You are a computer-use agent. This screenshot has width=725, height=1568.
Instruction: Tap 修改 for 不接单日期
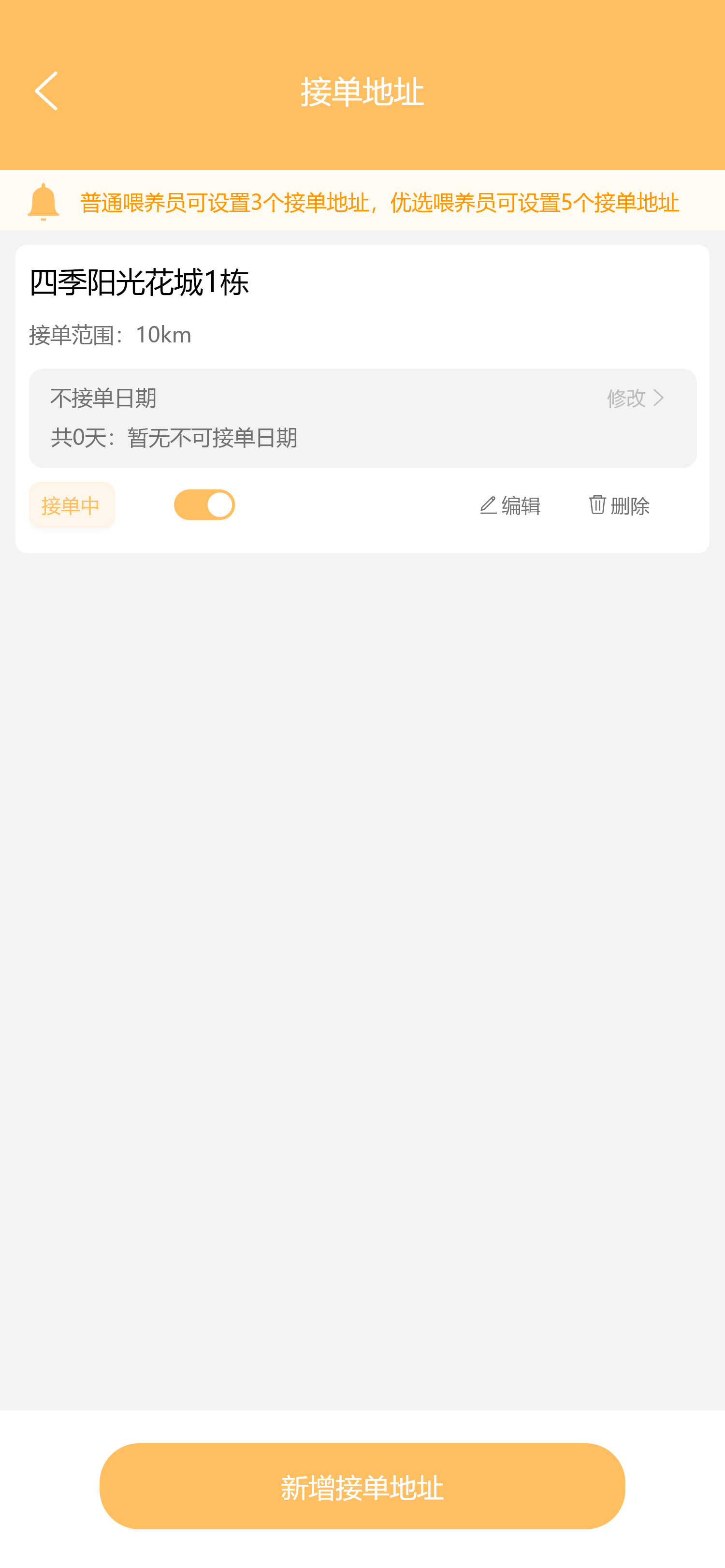pyautogui.click(x=636, y=398)
